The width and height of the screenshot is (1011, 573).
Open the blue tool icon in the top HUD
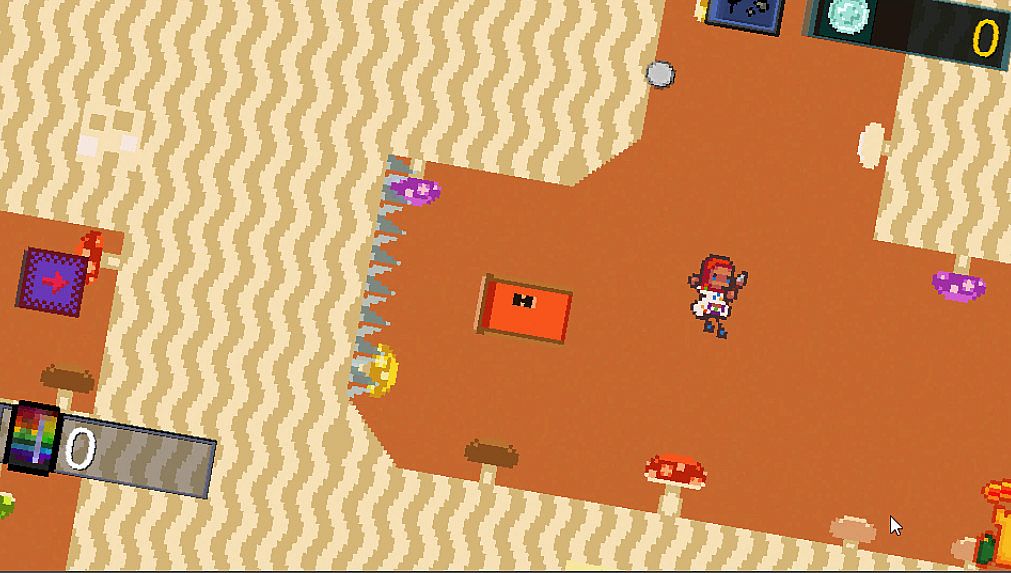(x=745, y=14)
